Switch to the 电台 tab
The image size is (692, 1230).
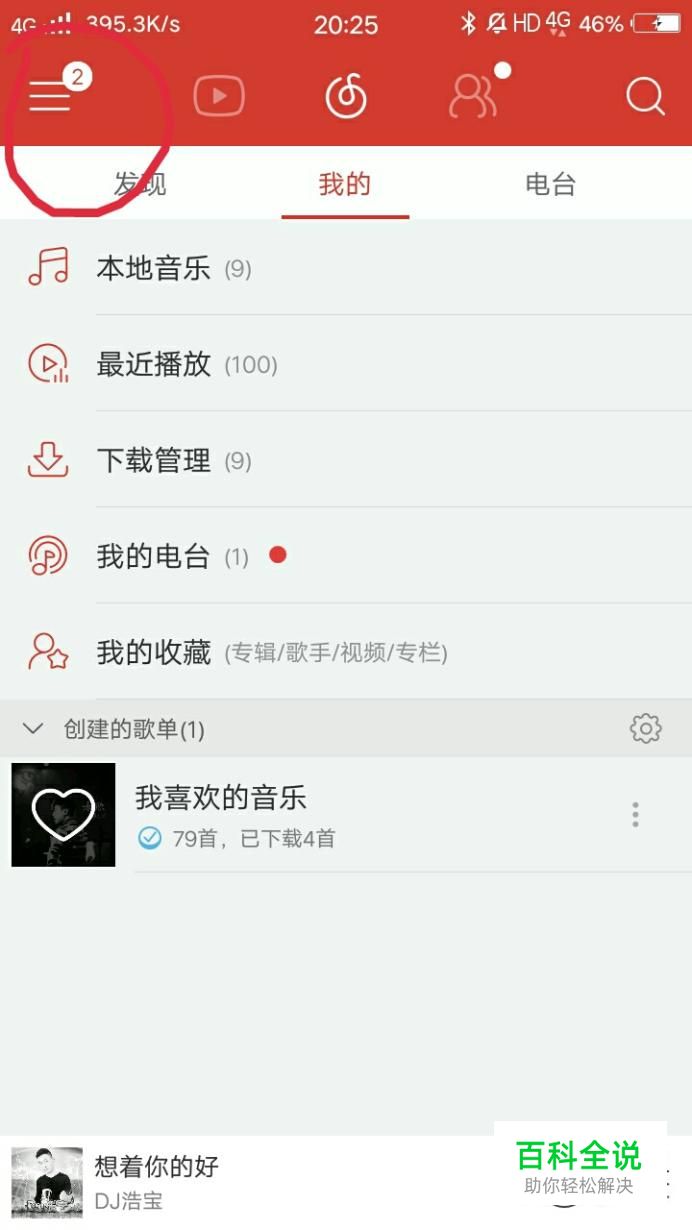(550, 184)
